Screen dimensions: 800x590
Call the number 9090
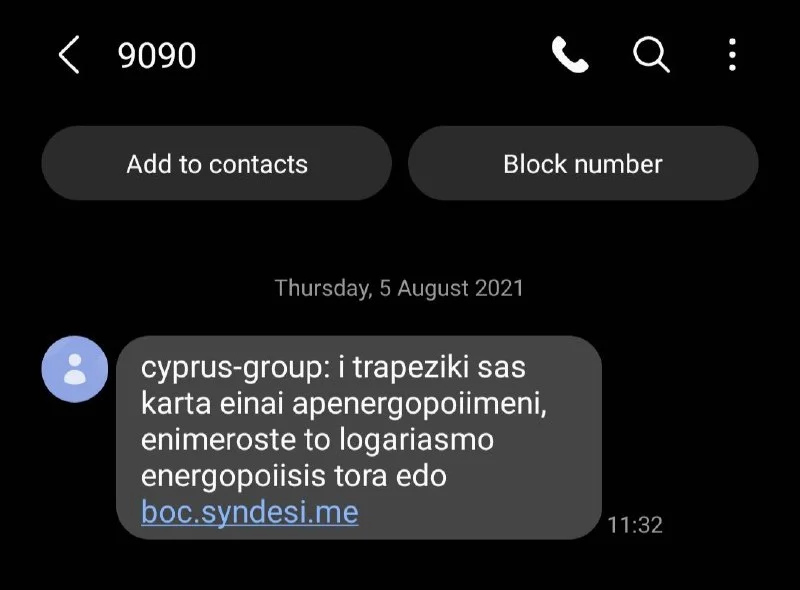570,56
